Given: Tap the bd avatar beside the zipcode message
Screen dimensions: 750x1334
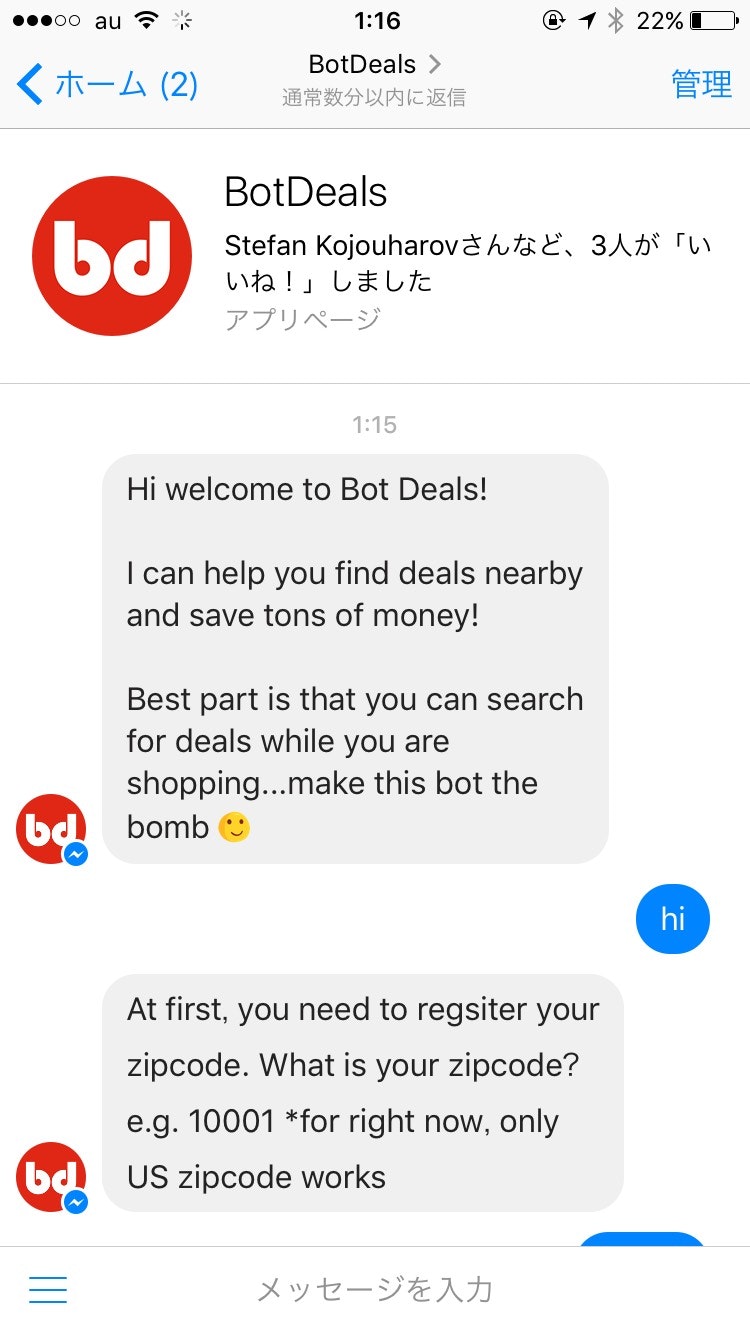Looking at the screenshot, I should coord(50,1176).
